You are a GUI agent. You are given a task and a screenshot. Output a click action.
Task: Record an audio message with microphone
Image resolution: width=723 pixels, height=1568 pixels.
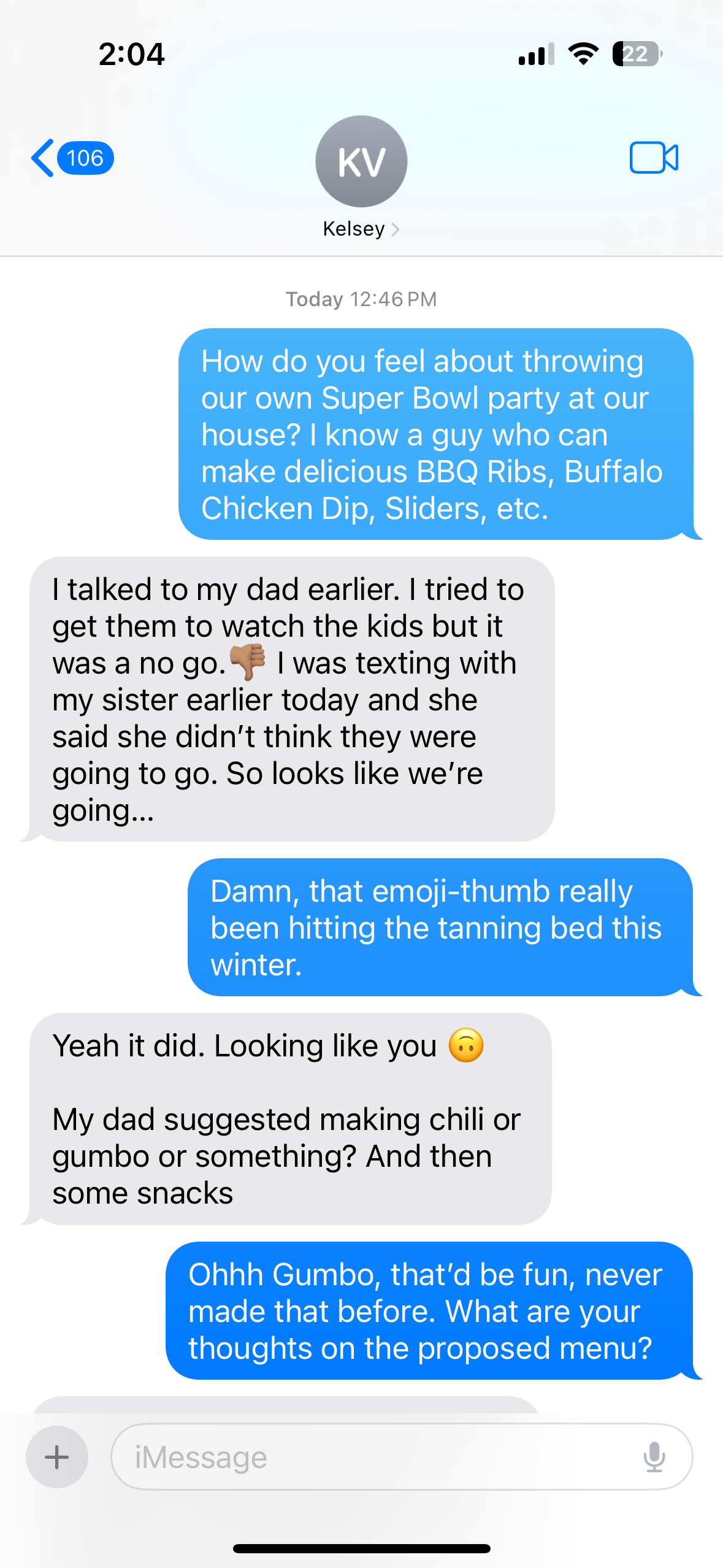click(x=654, y=1457)
